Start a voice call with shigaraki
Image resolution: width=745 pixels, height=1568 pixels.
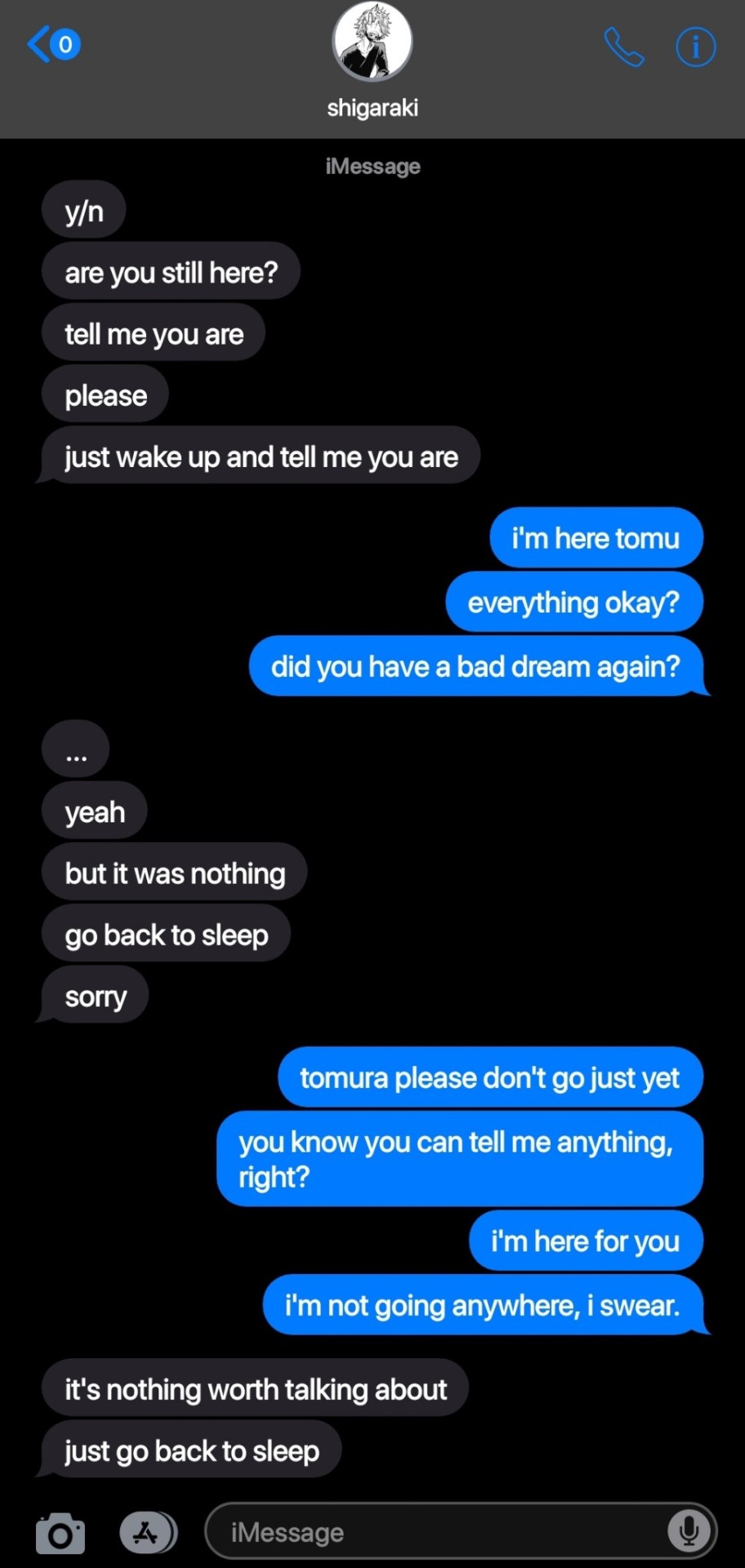coord(624,47)
